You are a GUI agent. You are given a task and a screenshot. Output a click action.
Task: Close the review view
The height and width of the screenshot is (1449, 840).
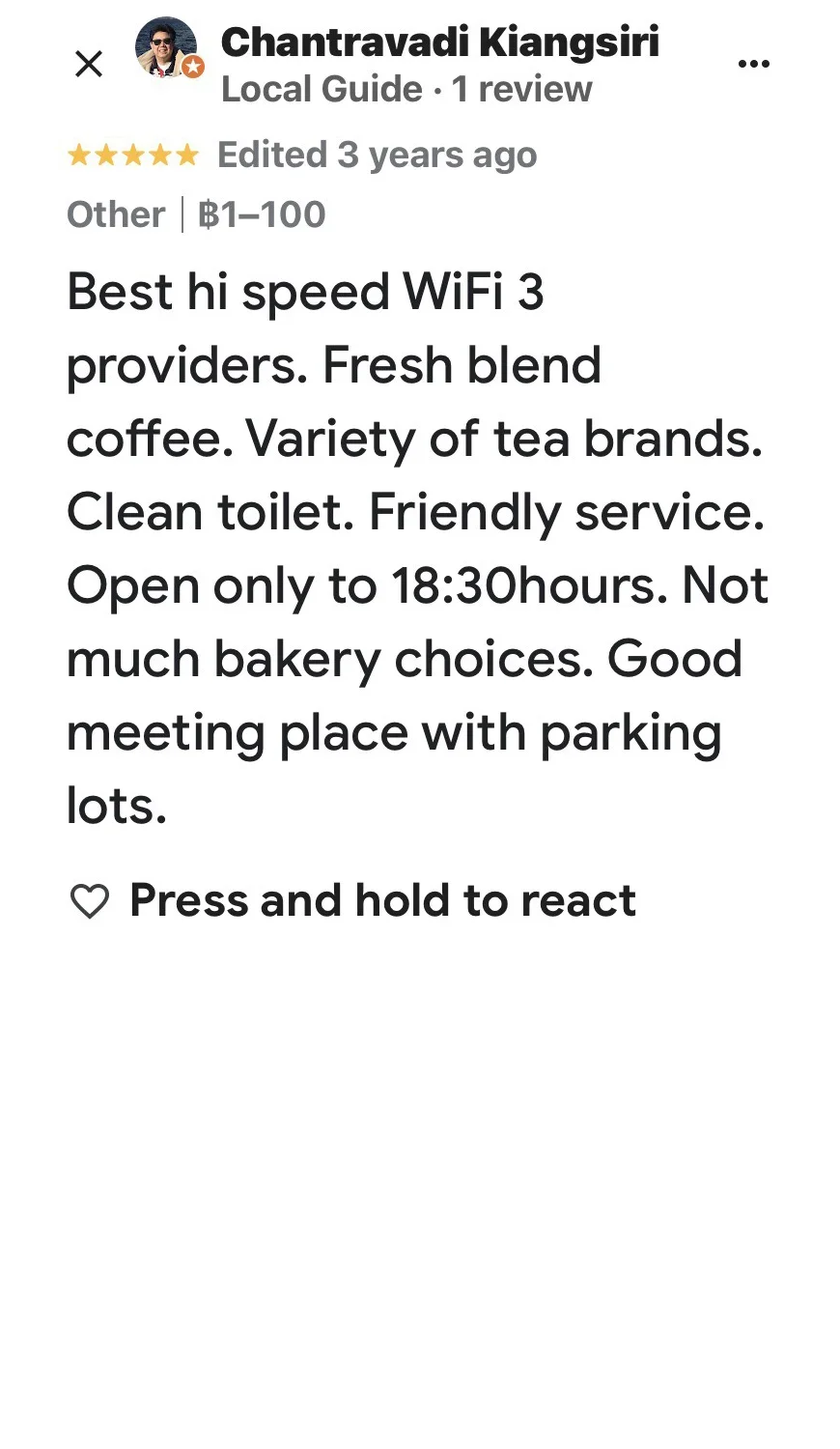tap(89, 65)
